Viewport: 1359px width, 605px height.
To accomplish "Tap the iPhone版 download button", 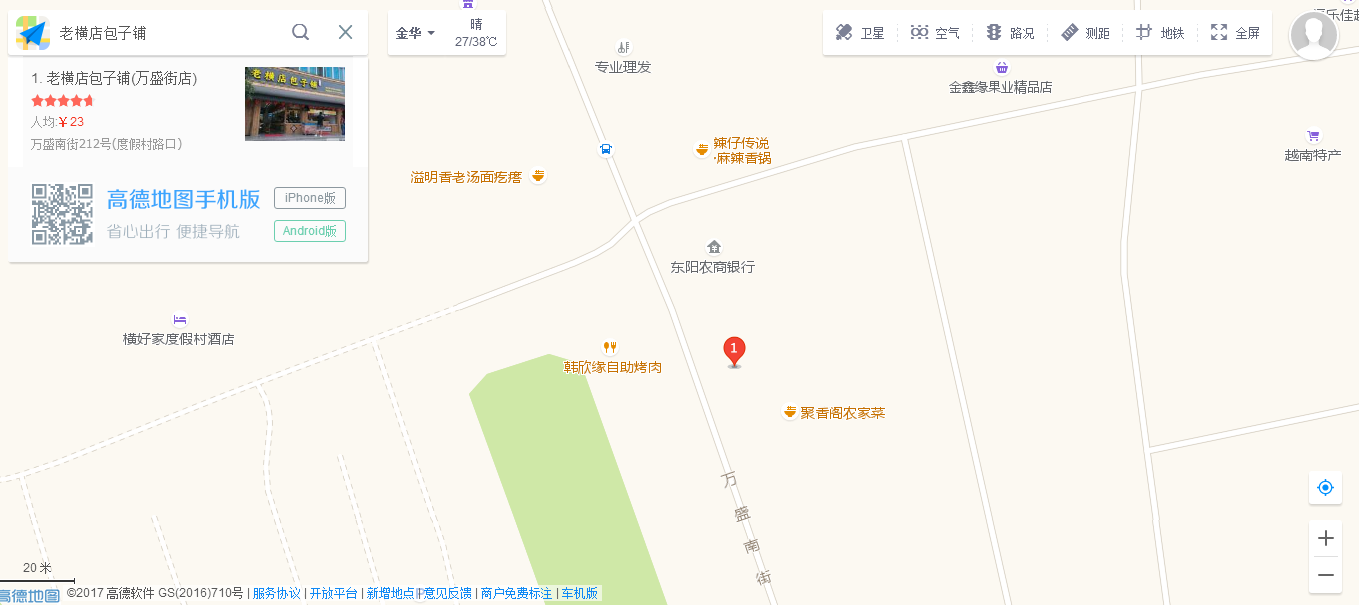I will (x=310, y=198).
